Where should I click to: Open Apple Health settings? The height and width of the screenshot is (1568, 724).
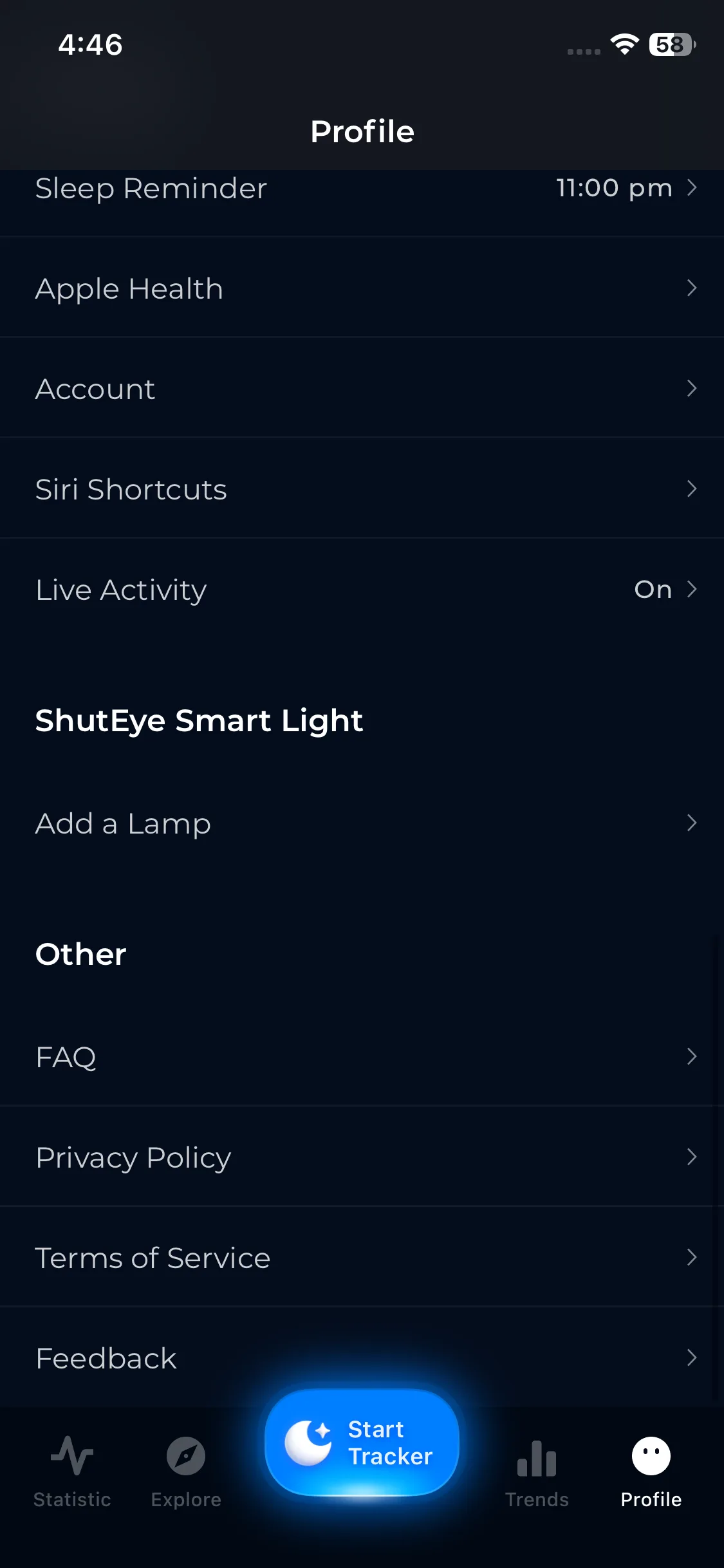pyautogui.click(x=362, y=288)
